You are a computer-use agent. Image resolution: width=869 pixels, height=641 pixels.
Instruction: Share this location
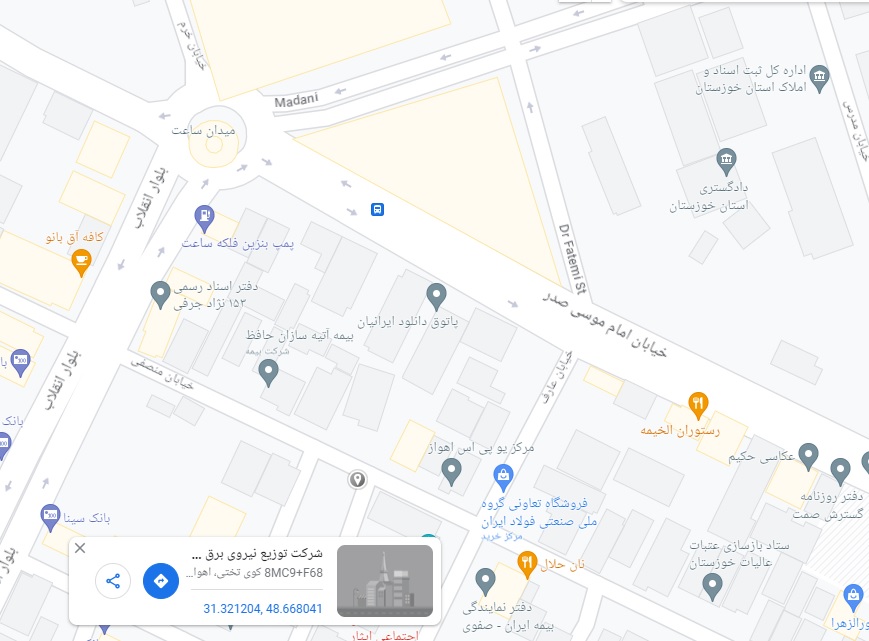click(x=113, y=581)
